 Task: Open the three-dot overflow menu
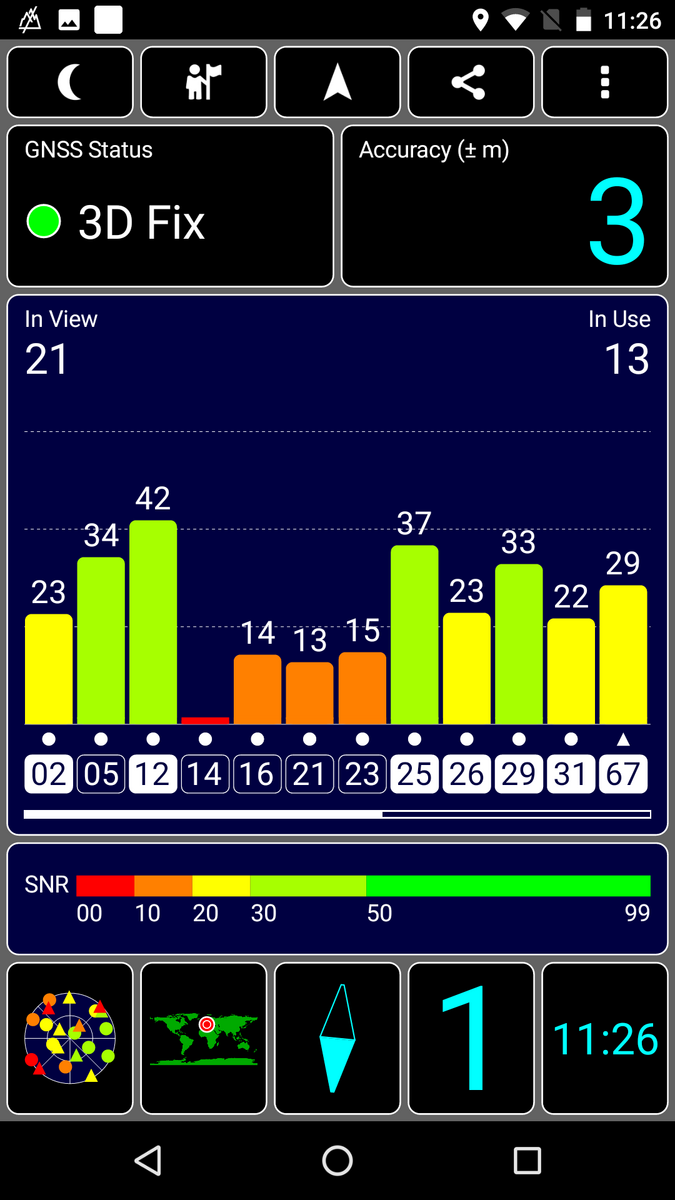click(605, 83)
